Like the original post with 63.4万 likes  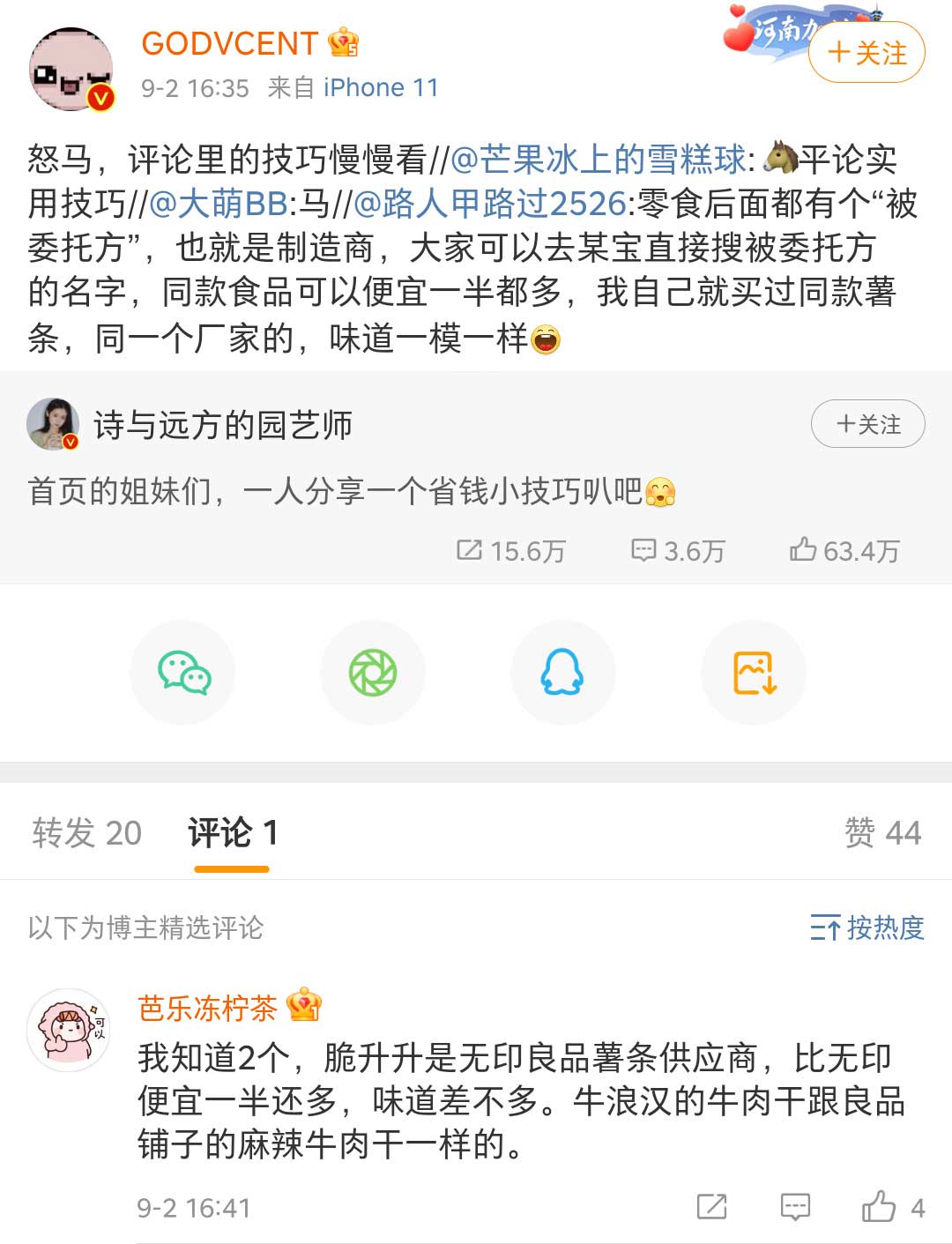pyautogui.click(x=844, y=551)
